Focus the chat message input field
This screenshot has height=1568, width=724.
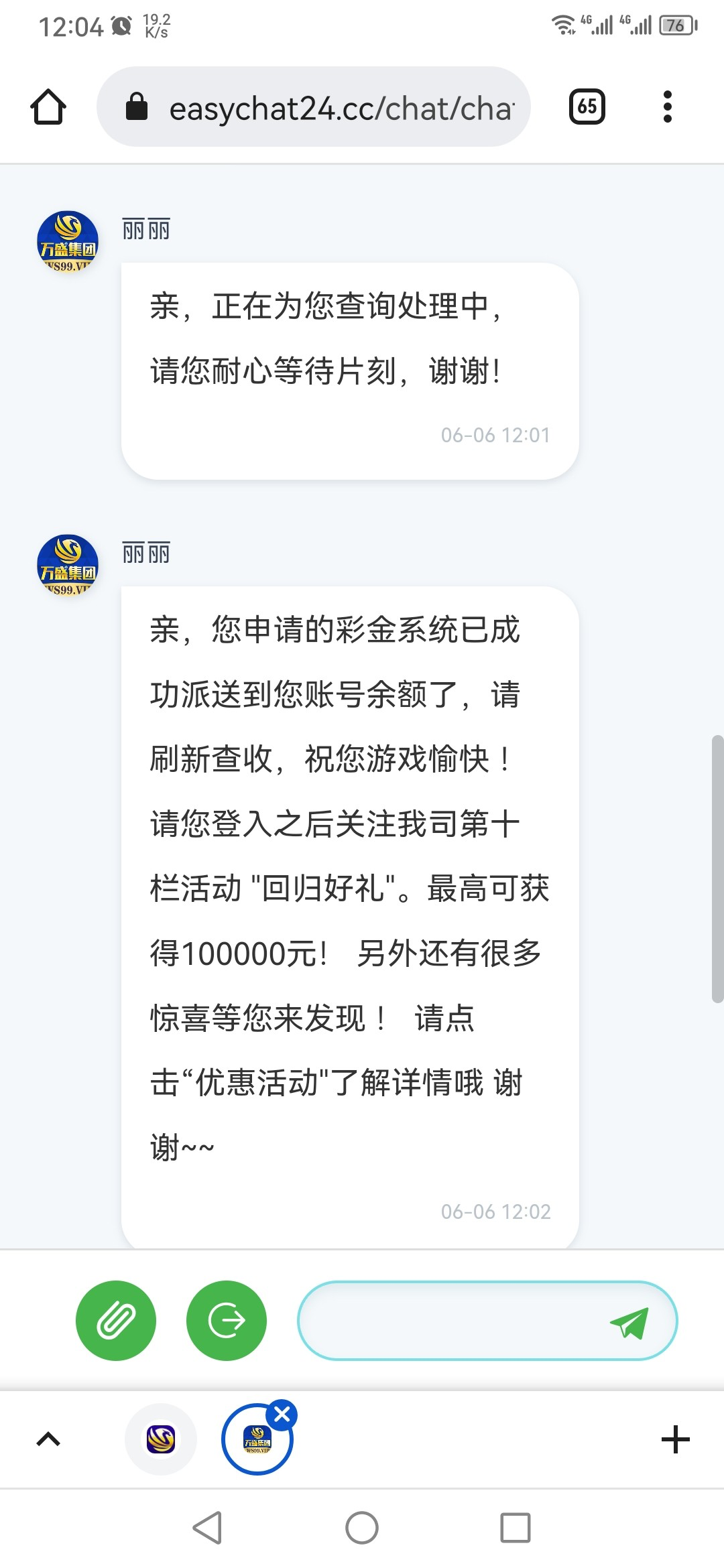(449, 1321)
